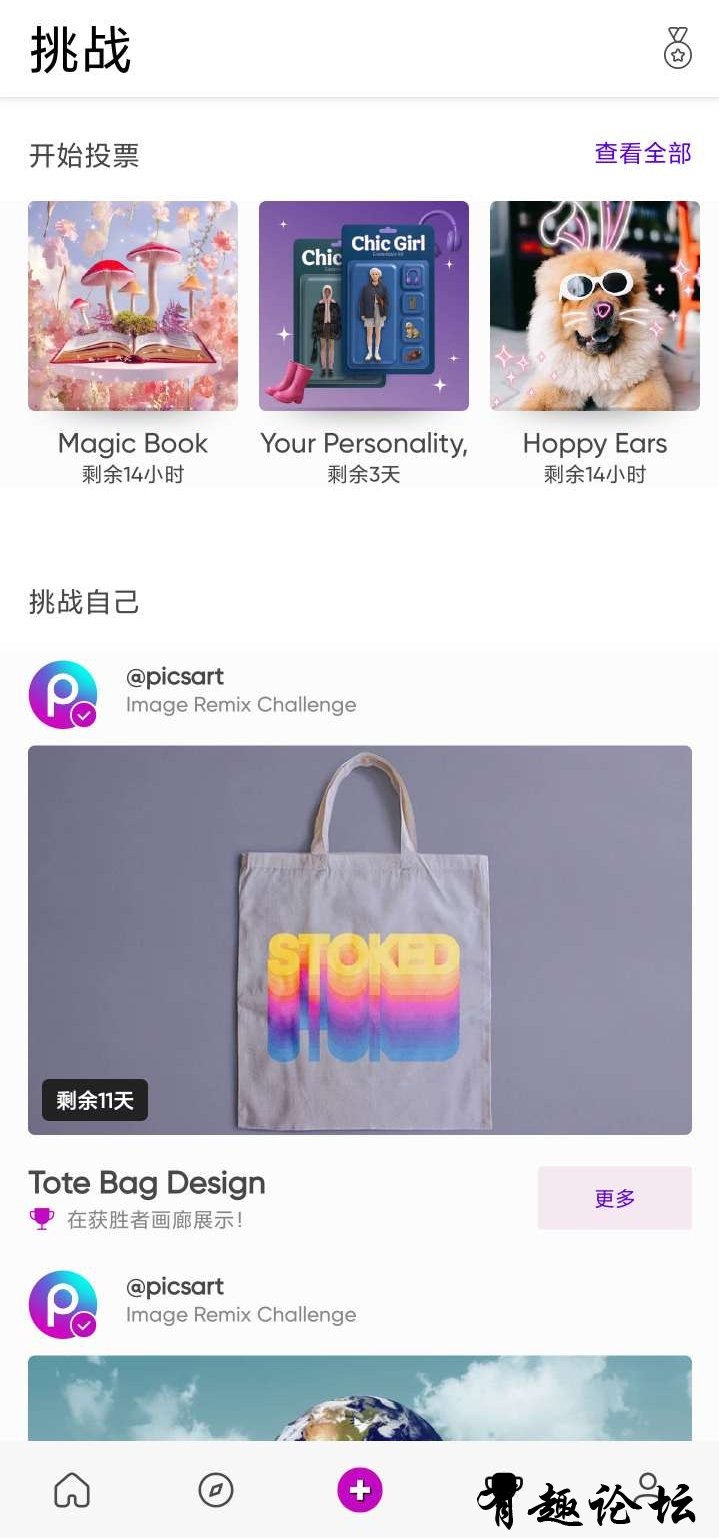
Task: Open the Magic Book challenge
Action: (x=133, y=306)
